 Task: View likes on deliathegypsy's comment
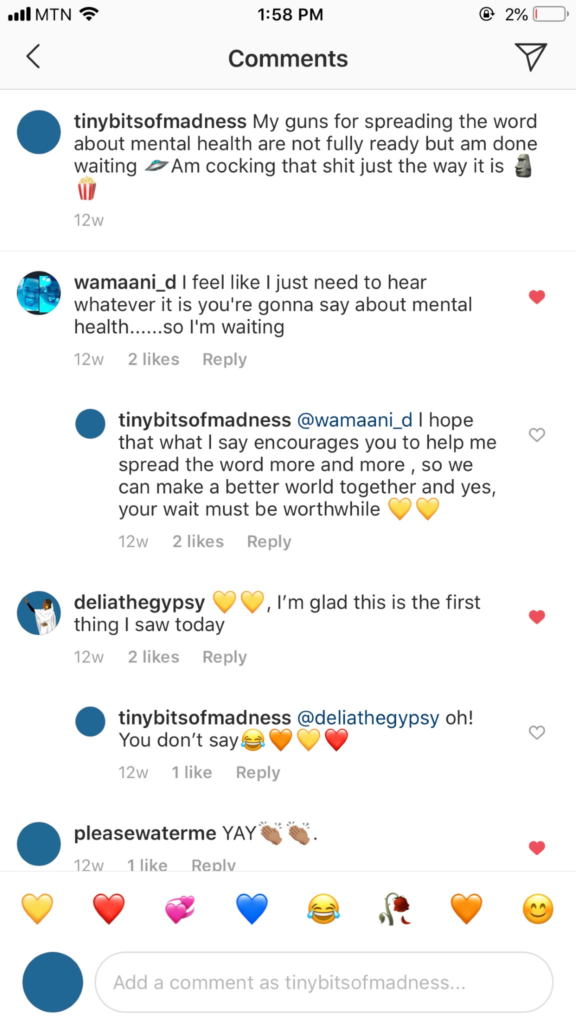[x=153, y=657]
